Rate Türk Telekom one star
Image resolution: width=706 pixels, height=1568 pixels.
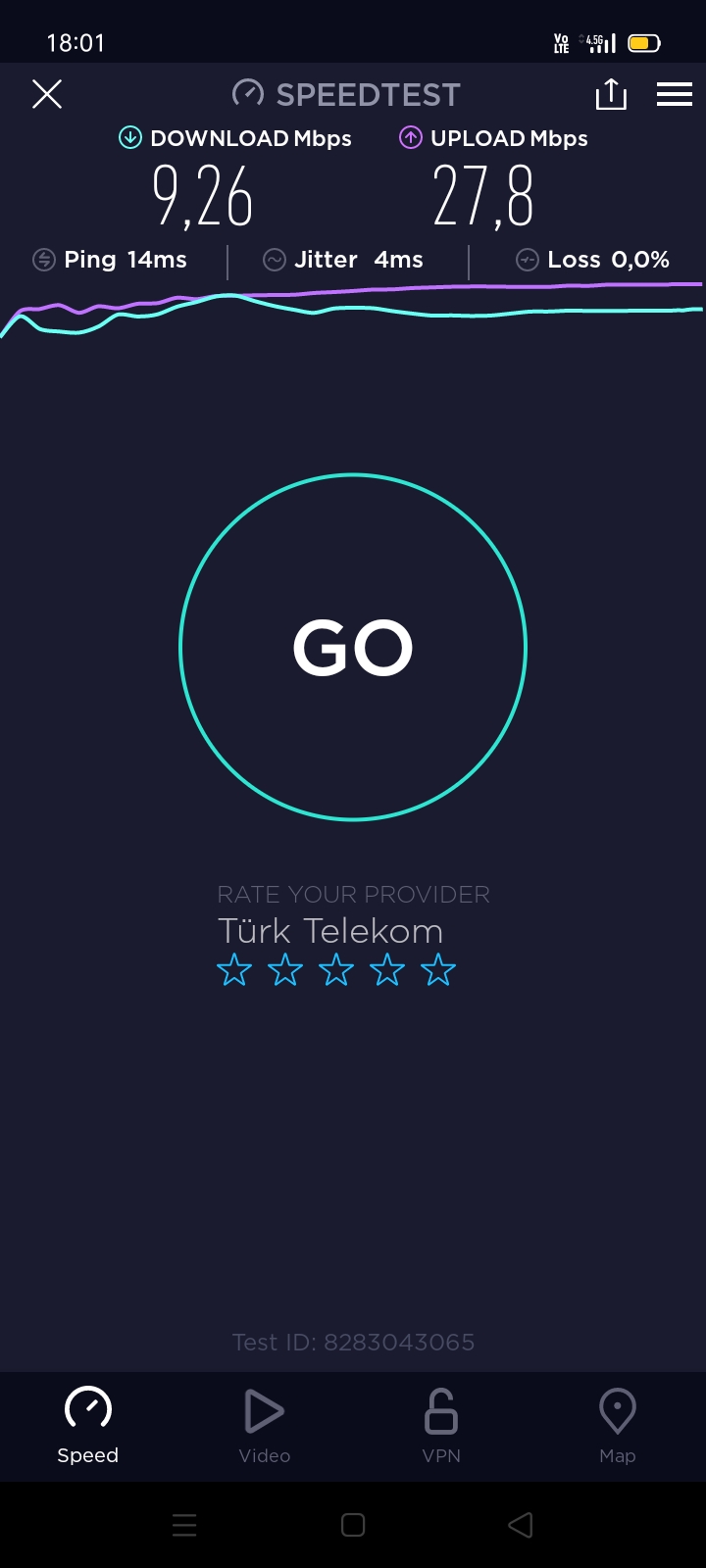tap(234, 970)
